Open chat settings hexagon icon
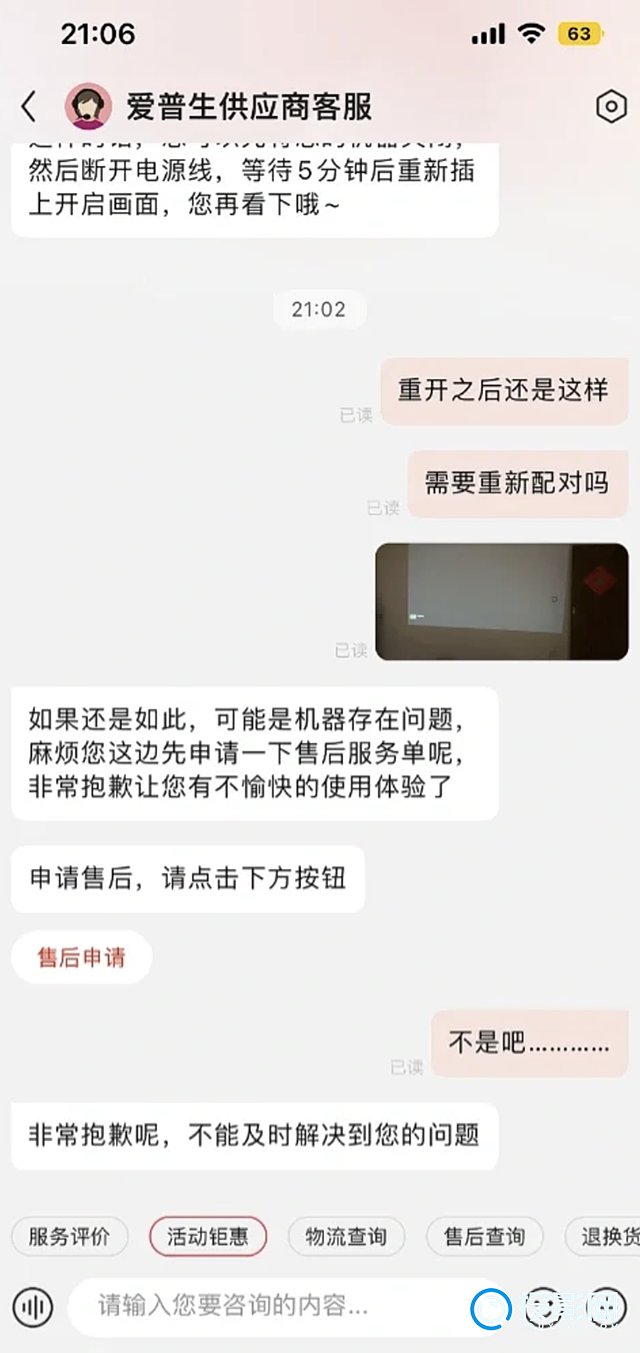 (609, 106)
